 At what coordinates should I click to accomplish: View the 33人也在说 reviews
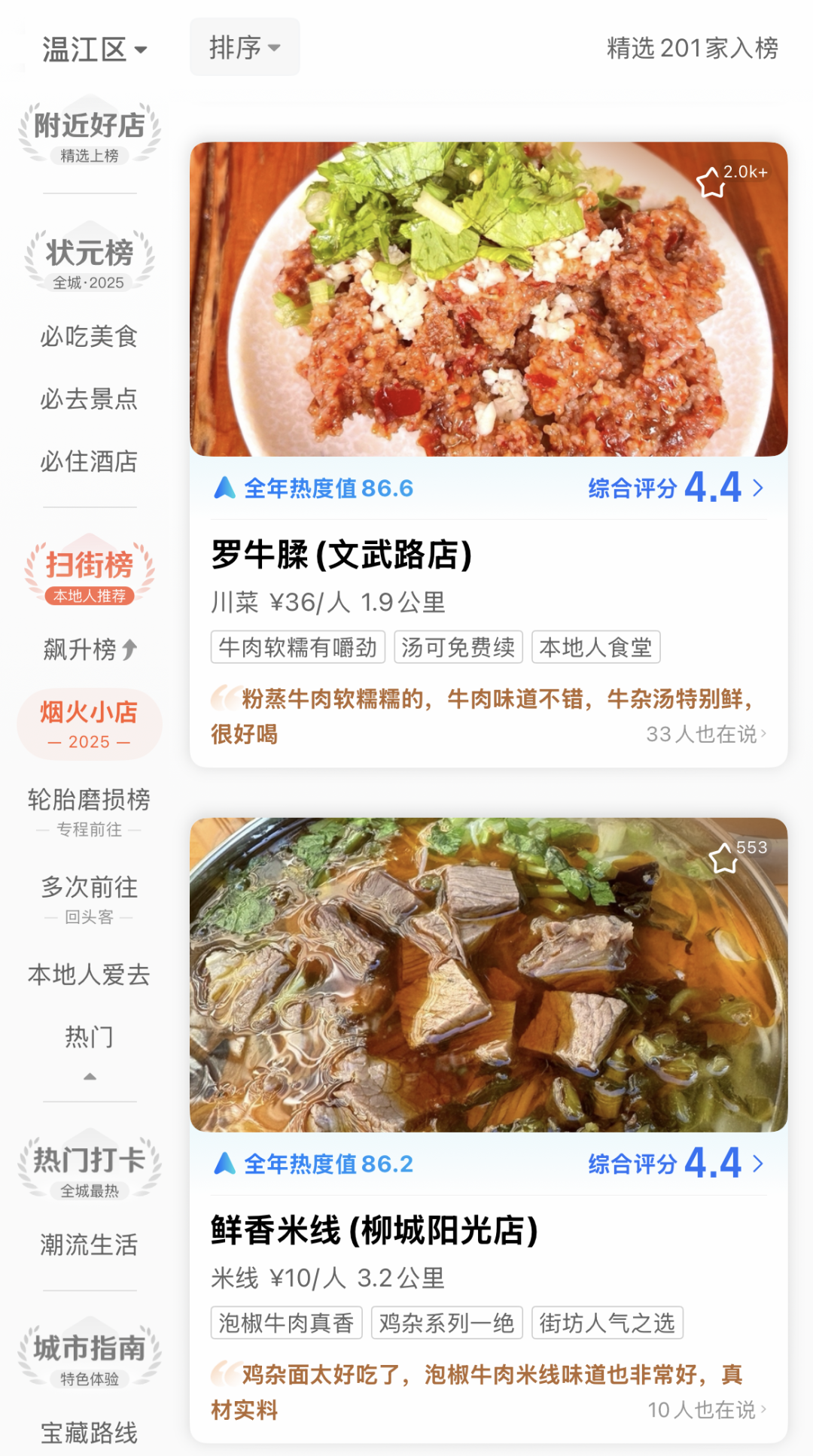click(x=705, y=734)
